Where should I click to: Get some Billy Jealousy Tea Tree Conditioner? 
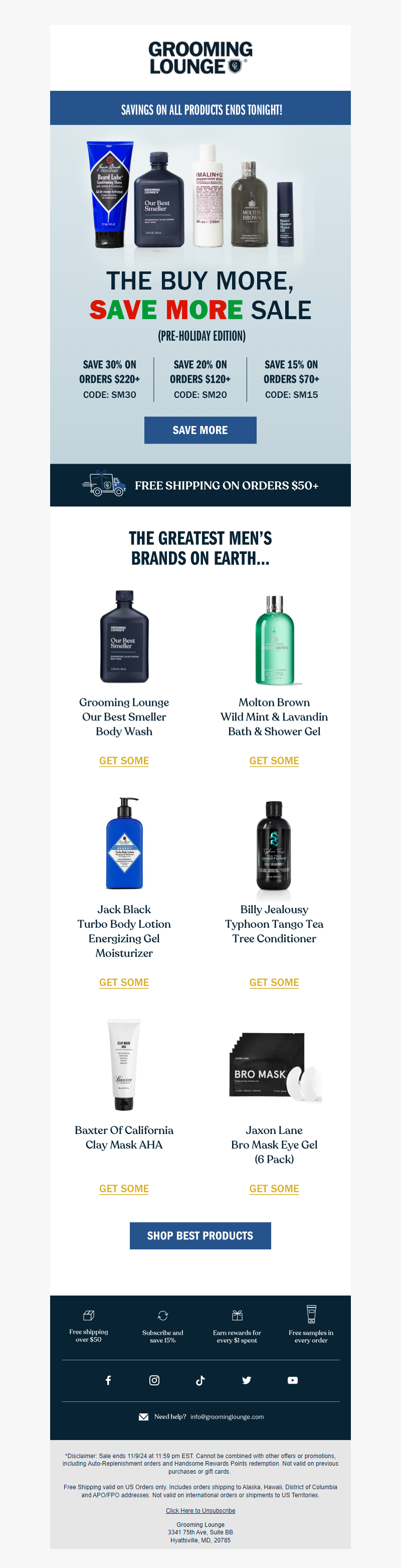coord(274,982)
